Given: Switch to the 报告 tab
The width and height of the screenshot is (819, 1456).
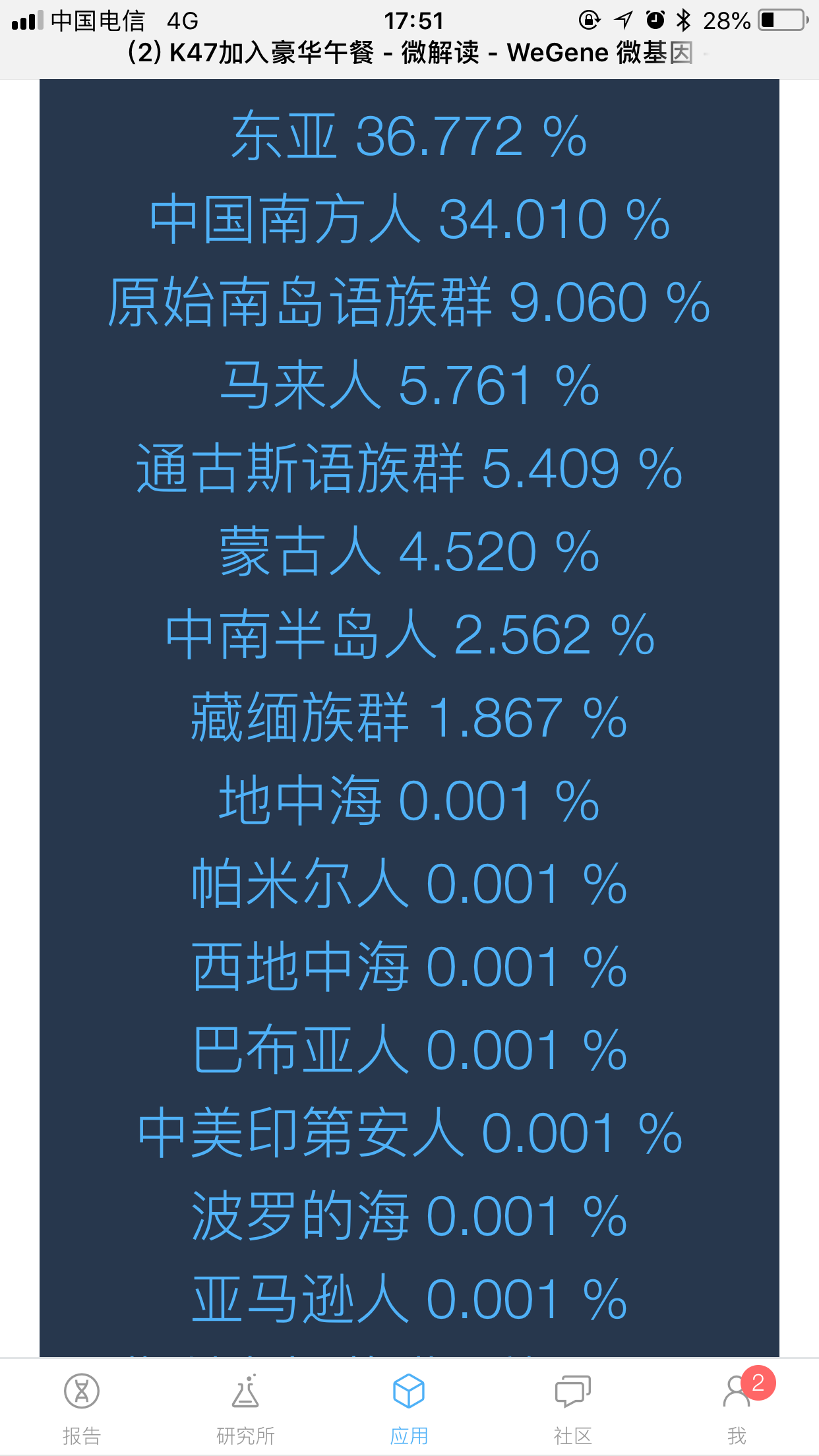Looking at the screenshot, I should (x=82, y=1408).
